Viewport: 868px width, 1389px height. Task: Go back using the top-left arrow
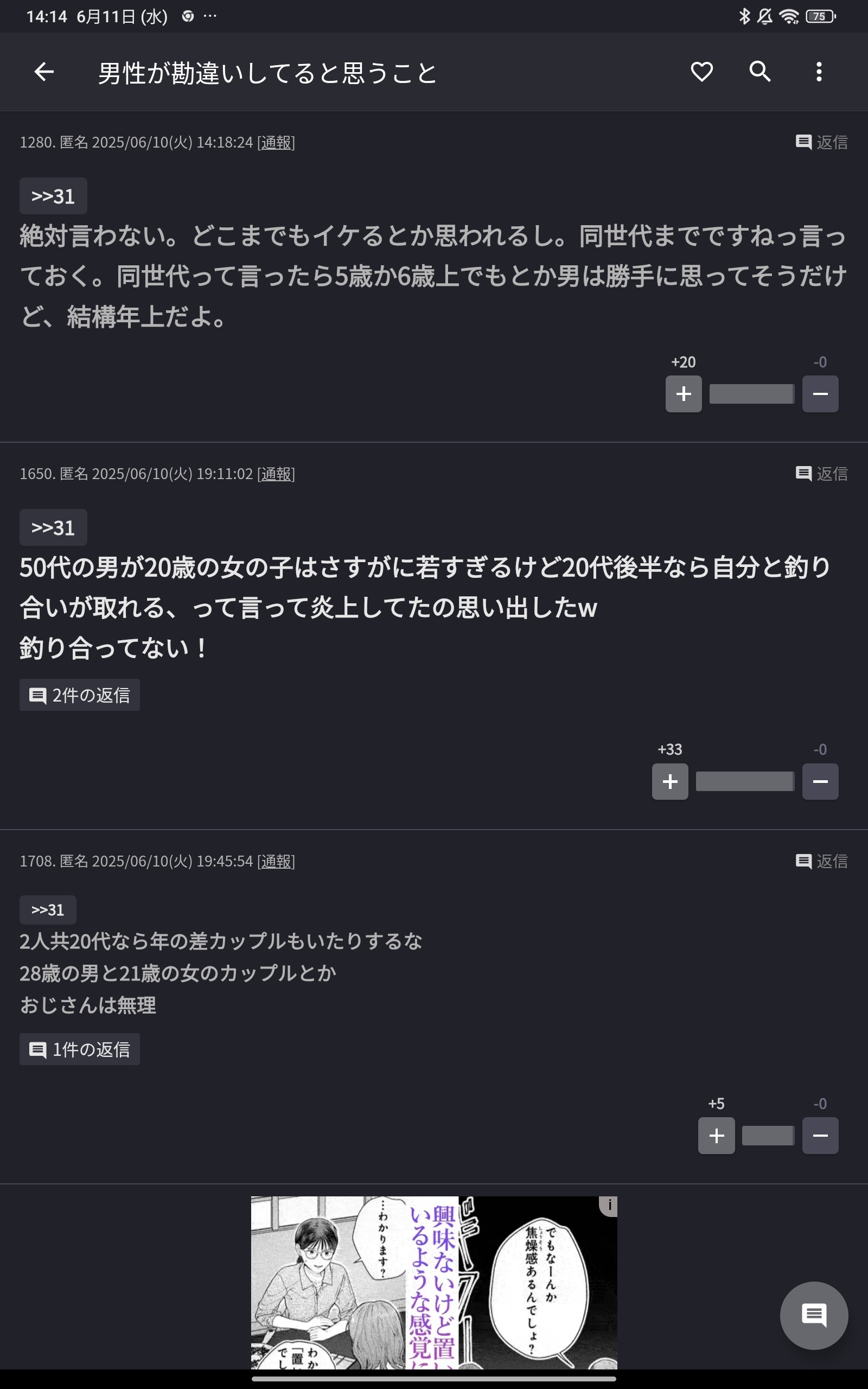click(44, 72)
